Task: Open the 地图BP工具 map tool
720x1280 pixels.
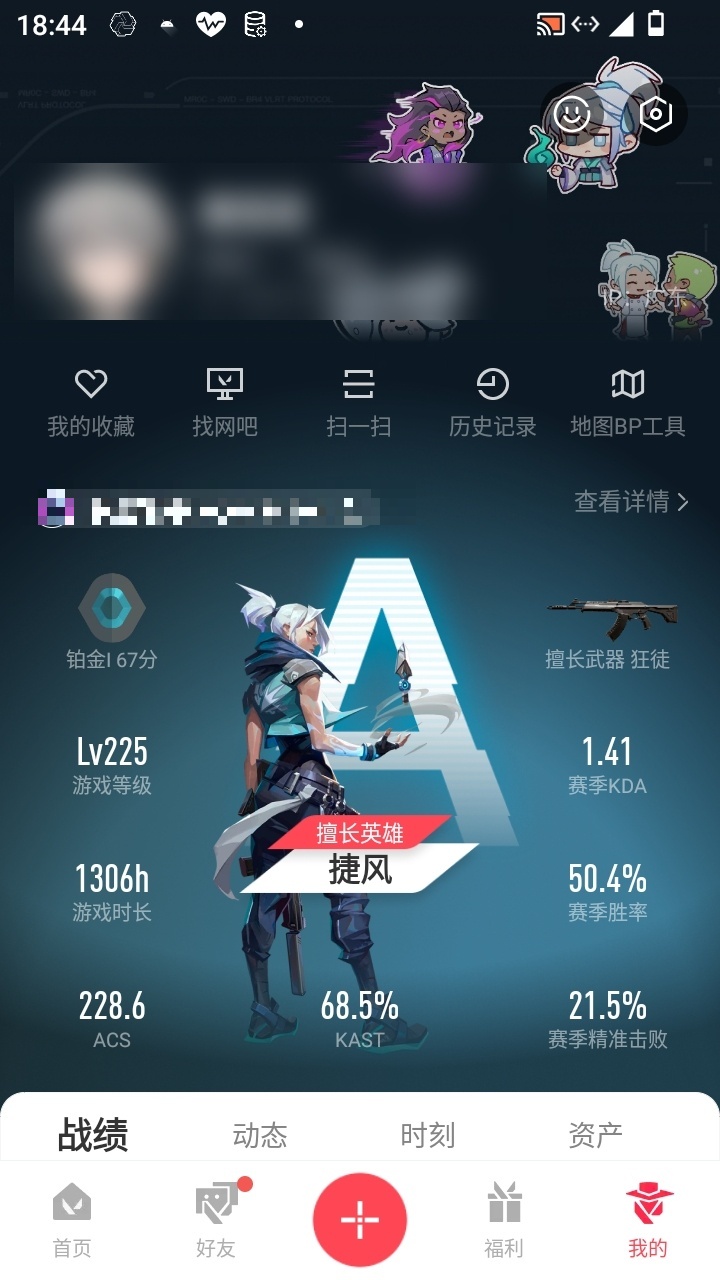Action: point(628,403)
